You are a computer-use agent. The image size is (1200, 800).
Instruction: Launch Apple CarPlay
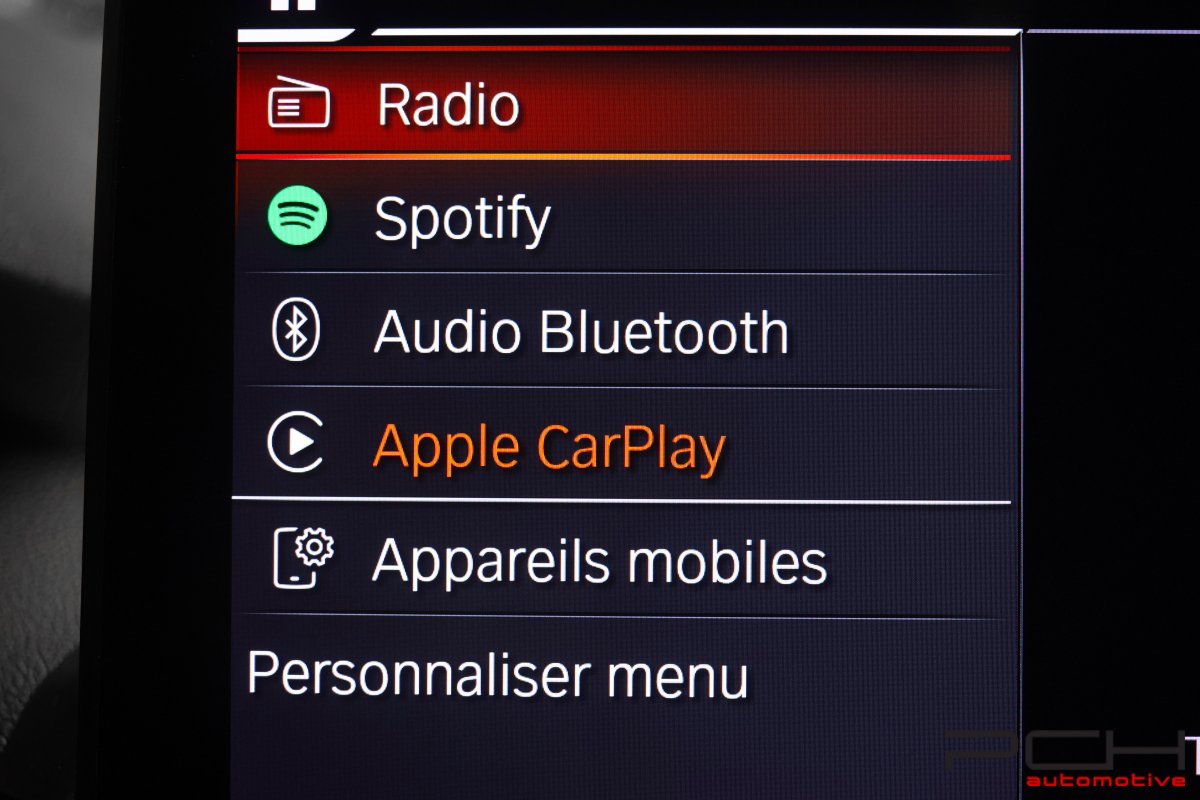[x=548, y=446]
